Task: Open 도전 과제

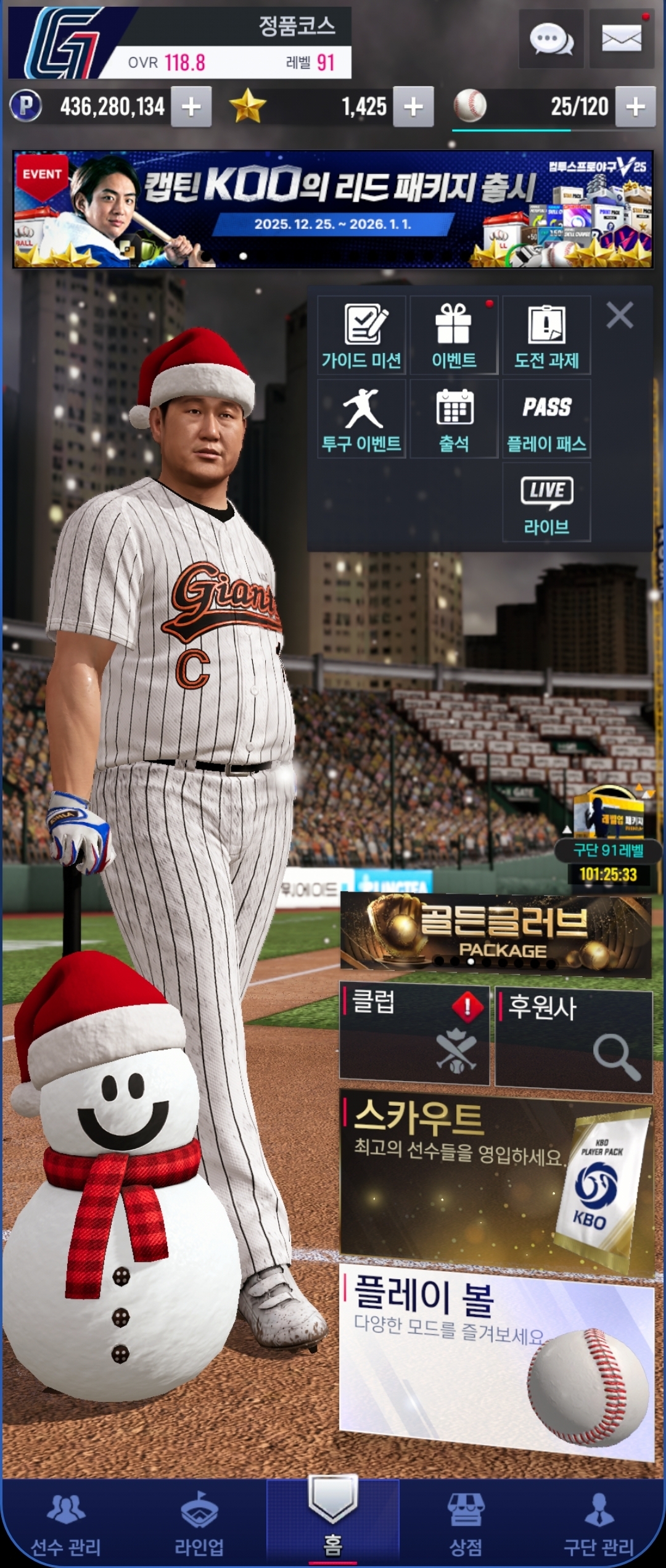Action: (546, 335)
